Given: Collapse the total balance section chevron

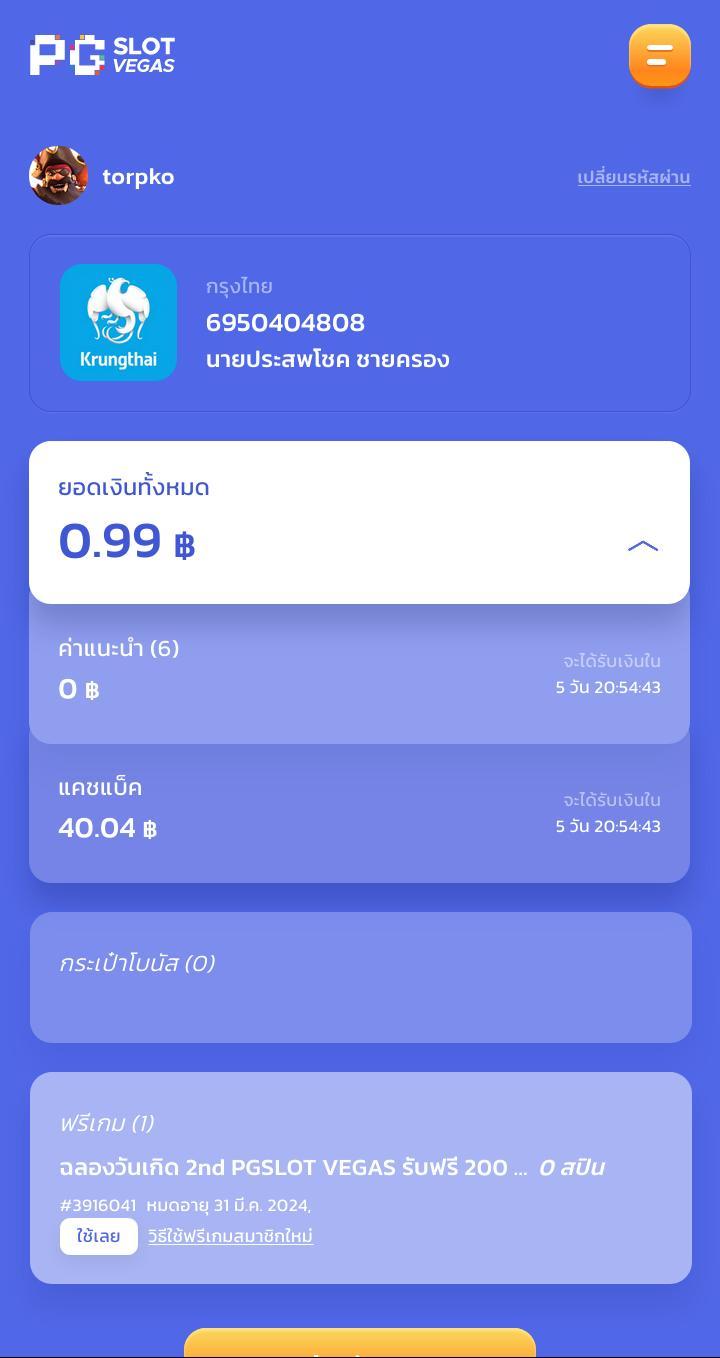Looking at the screenshot, I should click(643, 546).
